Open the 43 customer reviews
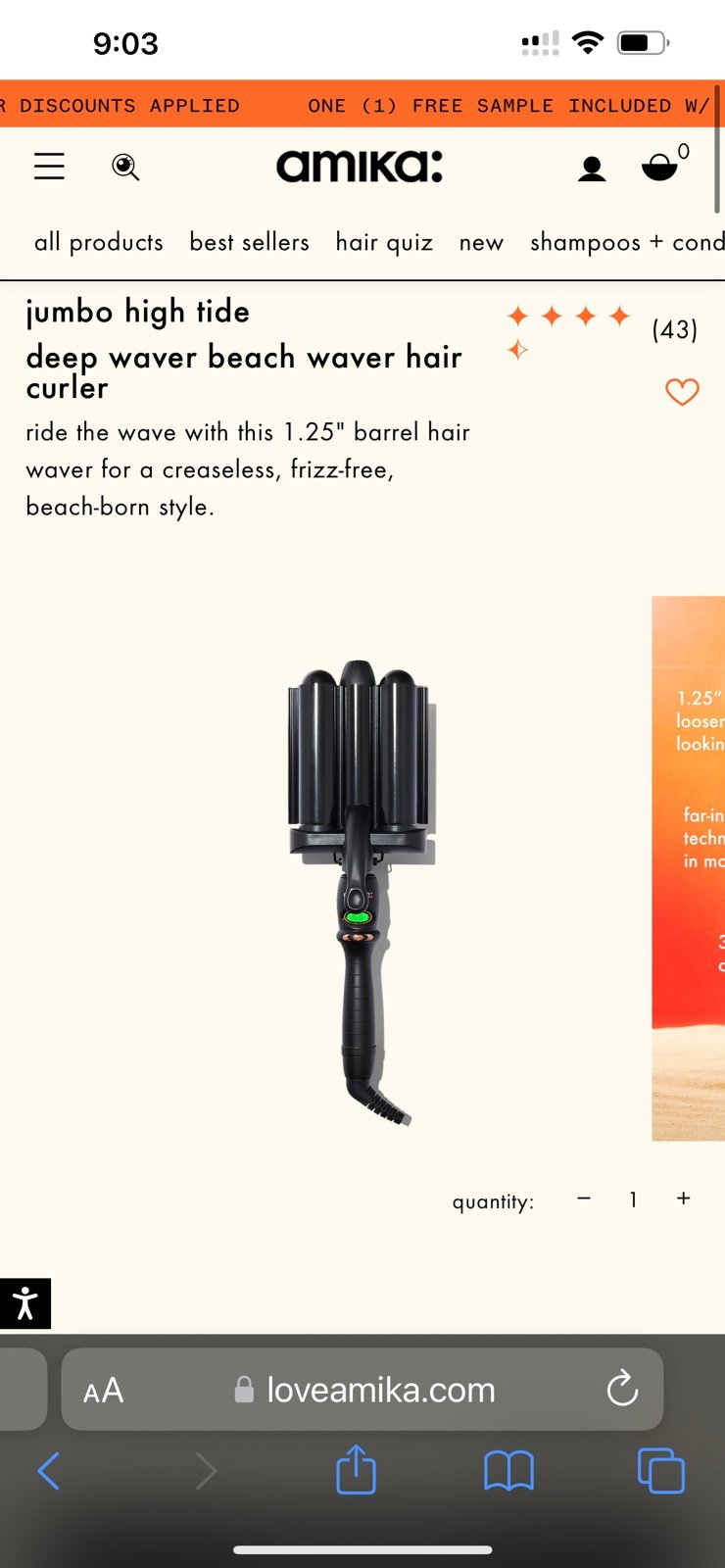725x1568 pixels. 675,329
